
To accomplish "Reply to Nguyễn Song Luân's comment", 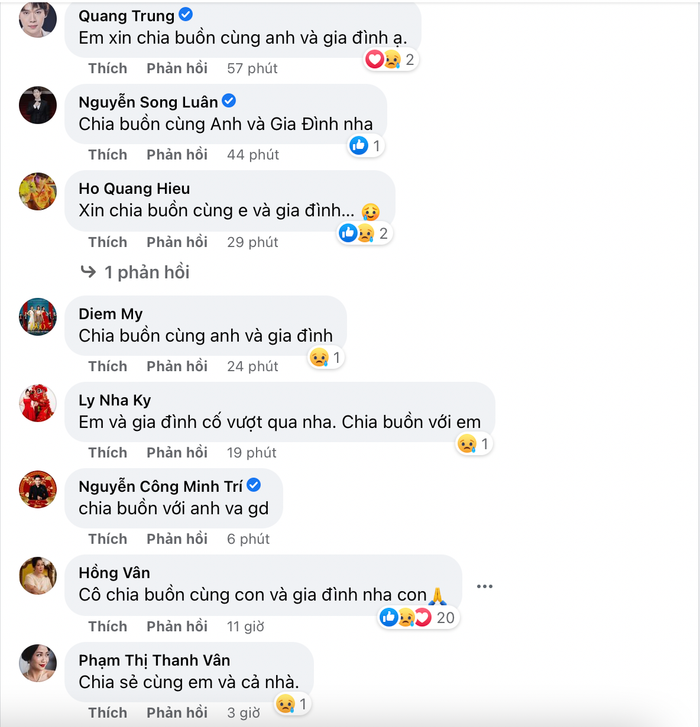I will (177, 154).
